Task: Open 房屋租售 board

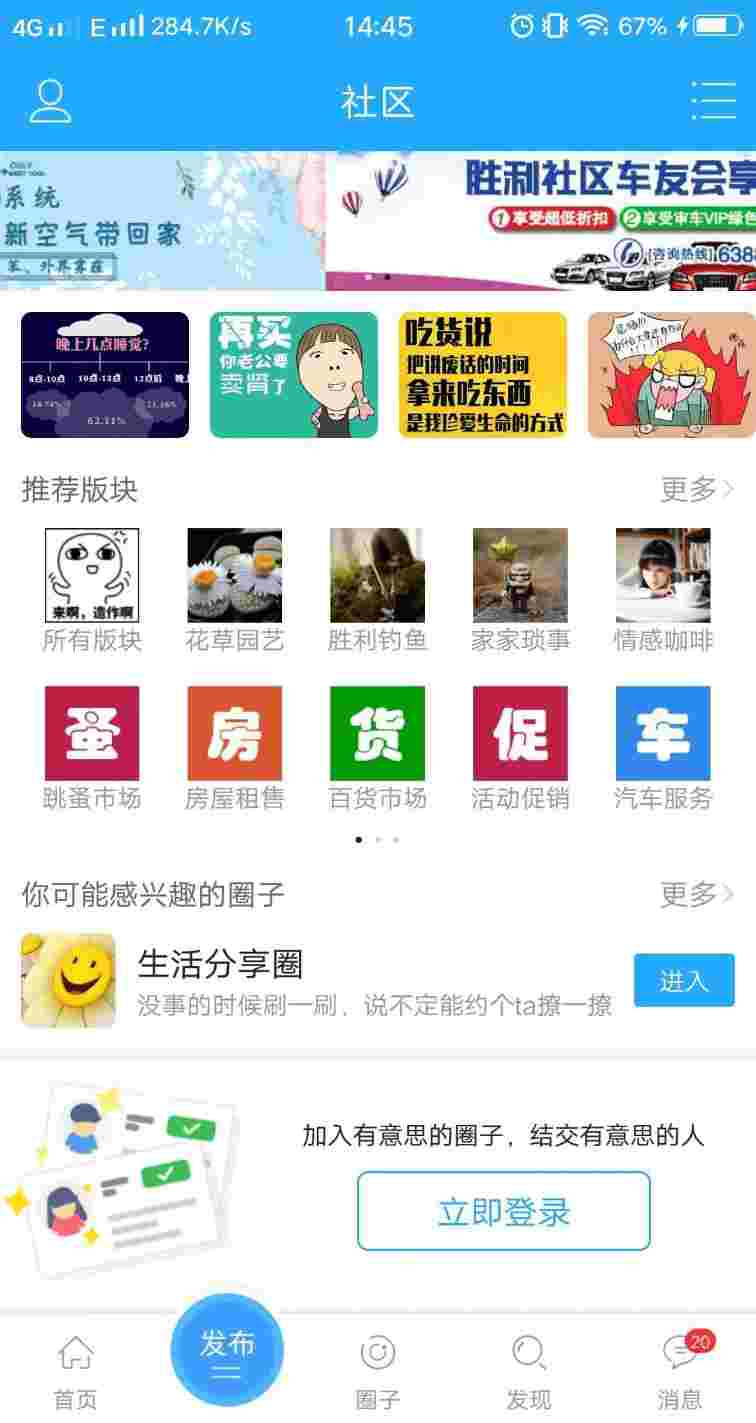Action: point(235,747)
